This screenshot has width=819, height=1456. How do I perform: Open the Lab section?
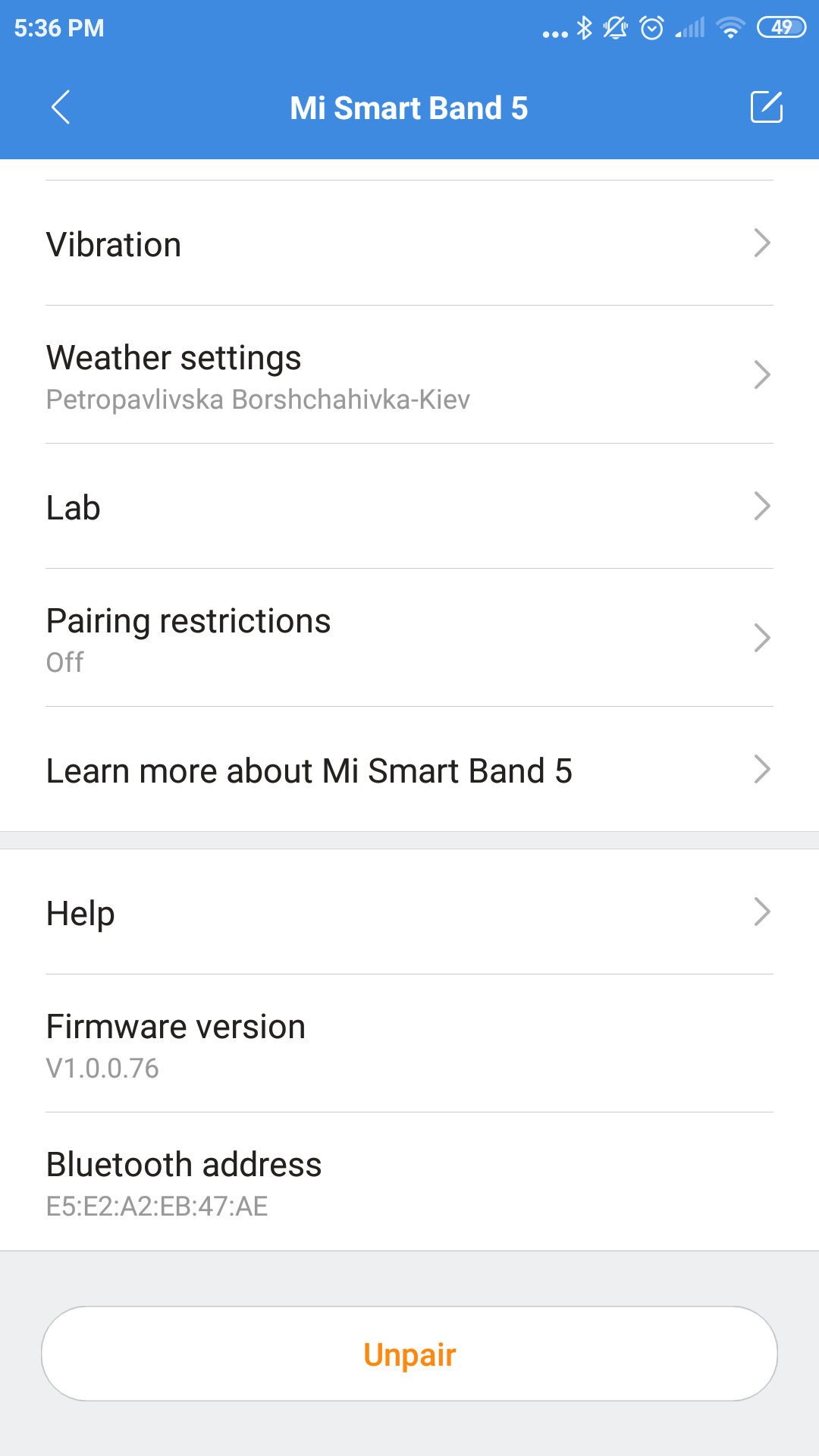(409, 507)
